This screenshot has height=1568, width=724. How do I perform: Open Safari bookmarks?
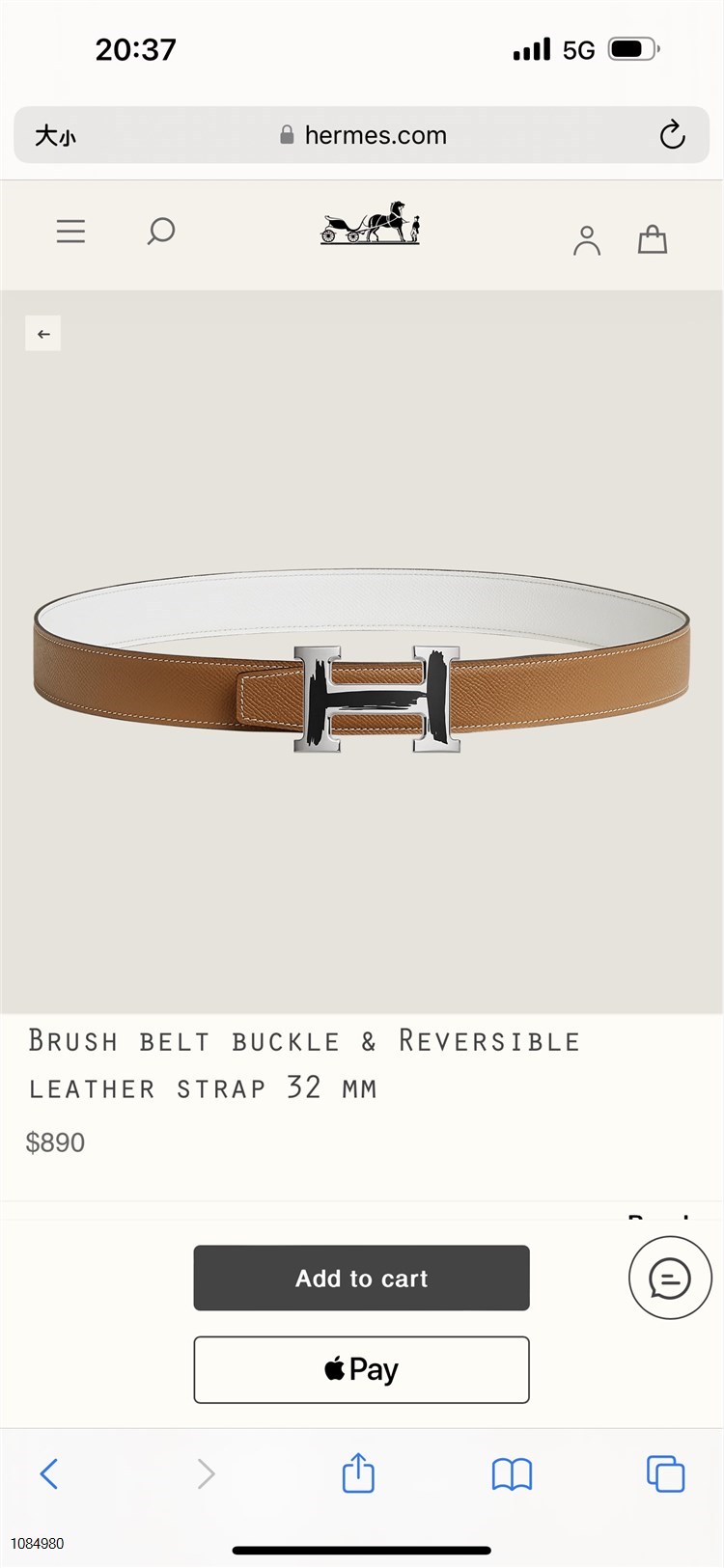512,1473
